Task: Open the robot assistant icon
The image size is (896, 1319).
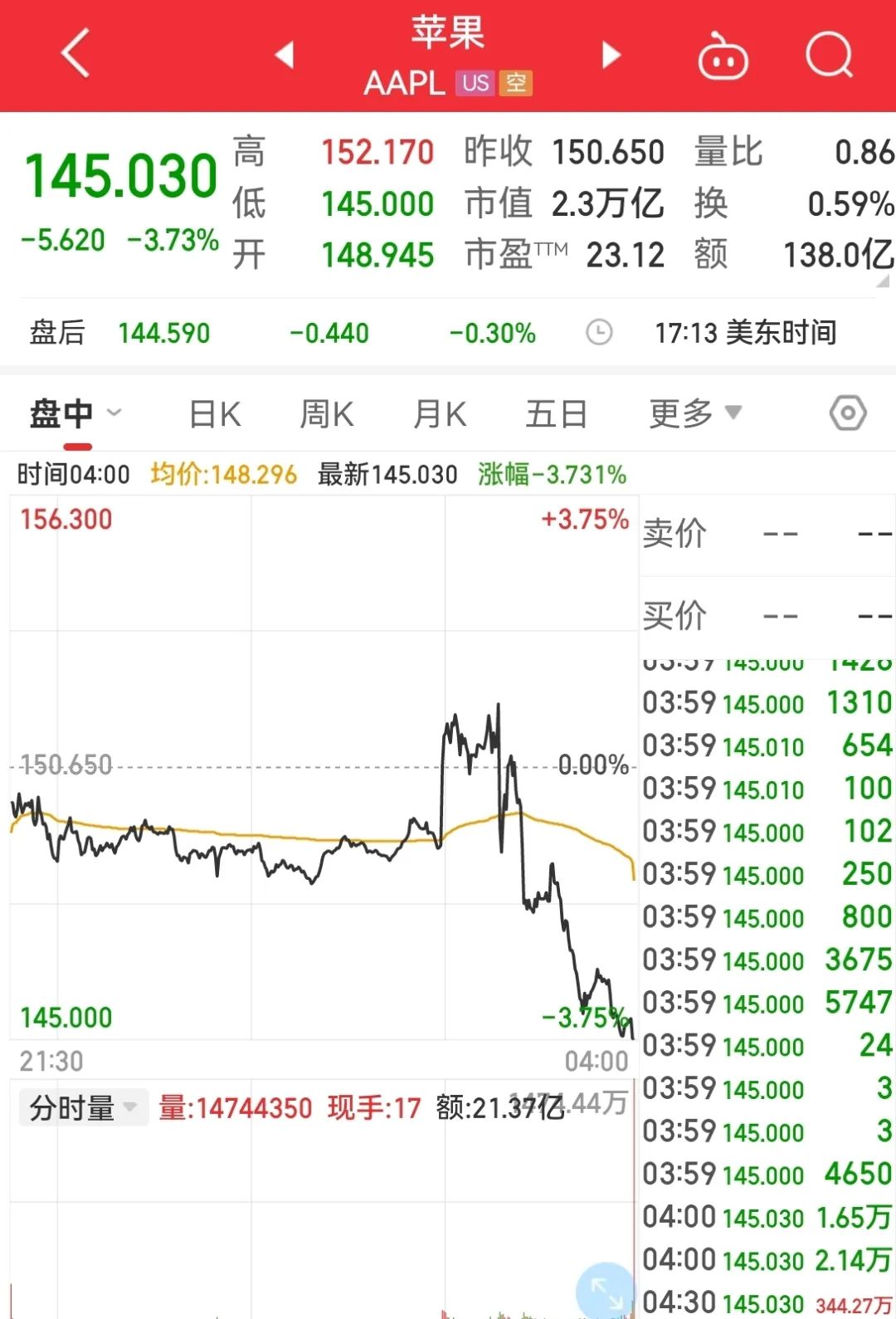Action: point(723,56)
